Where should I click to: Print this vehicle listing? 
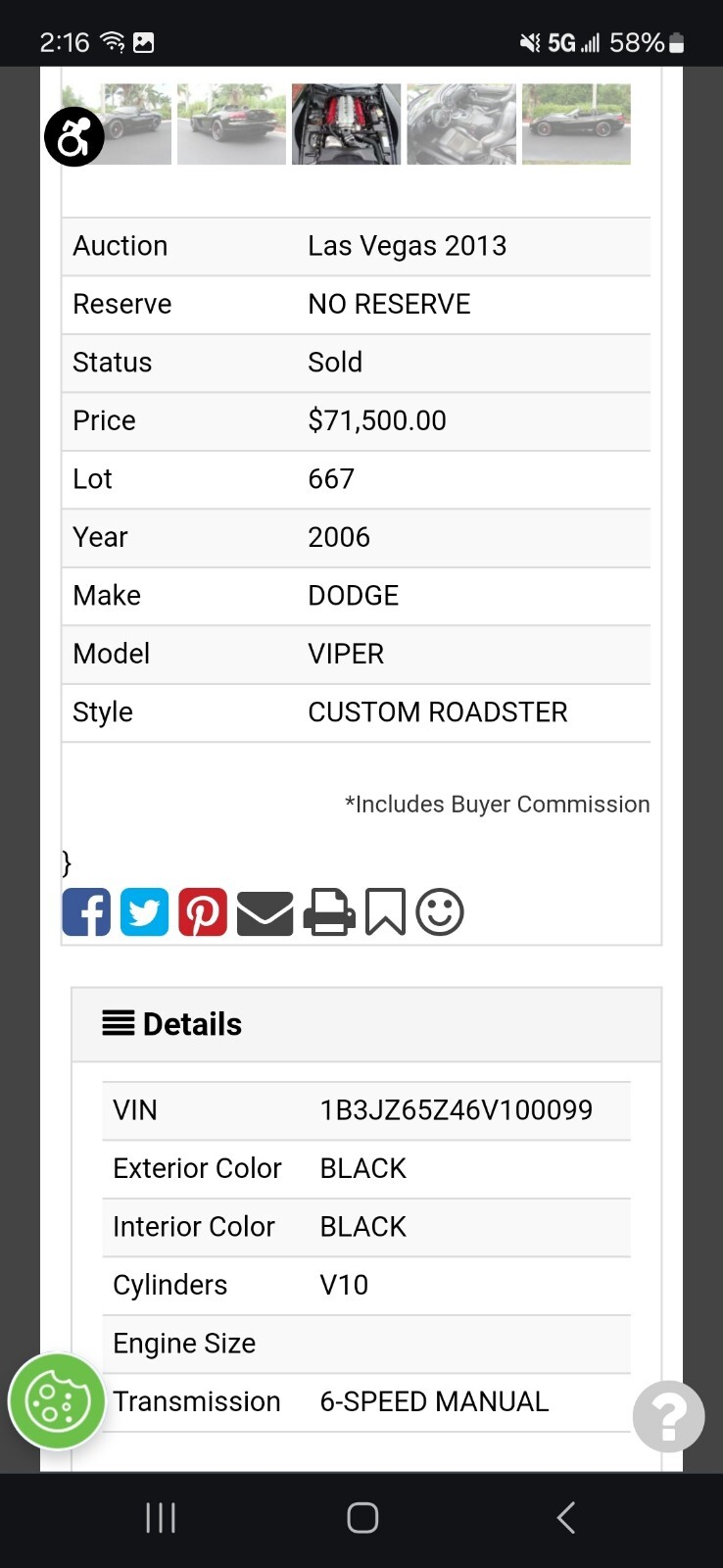tap(328, 912)
